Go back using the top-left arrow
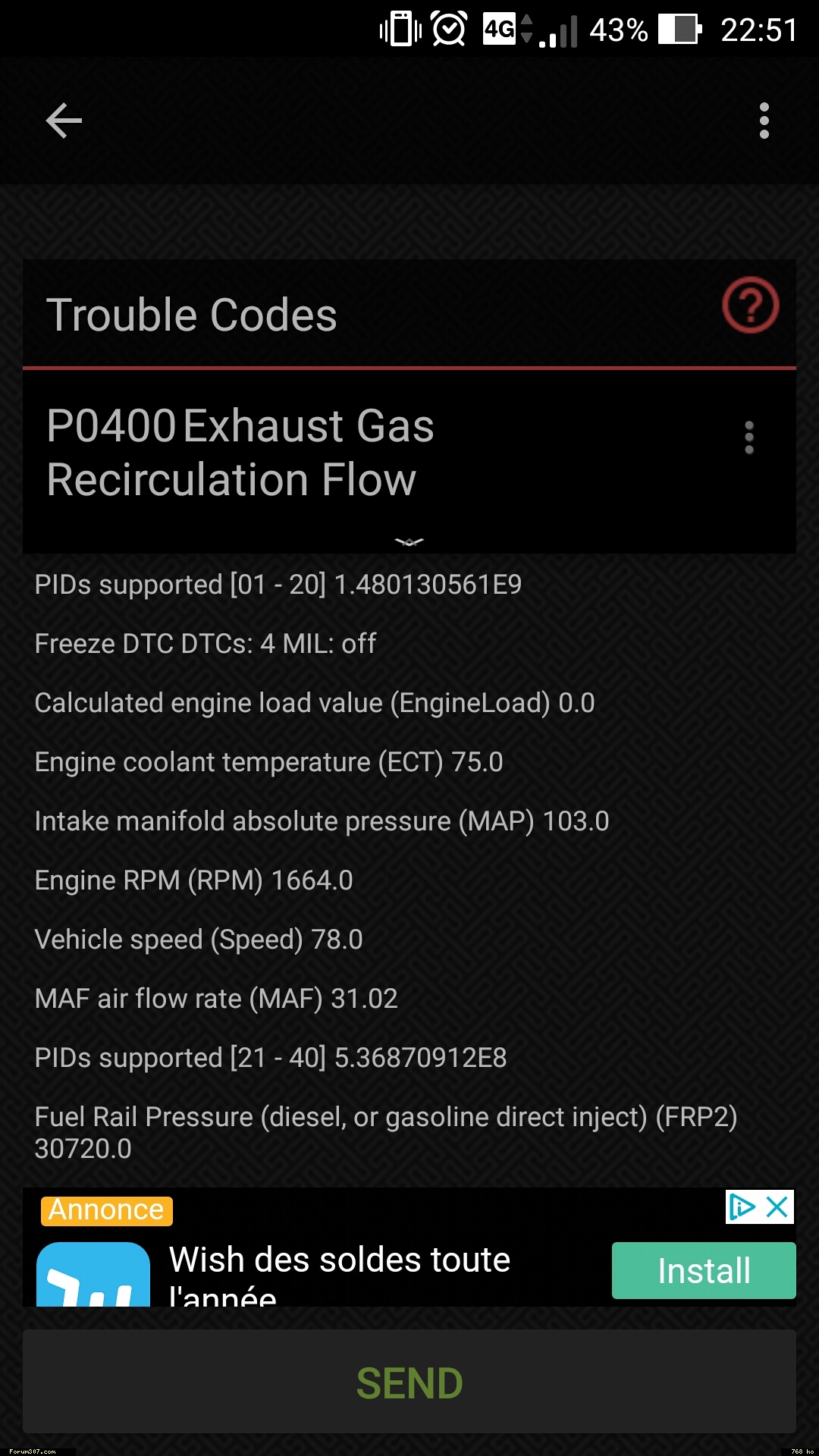 64,121
